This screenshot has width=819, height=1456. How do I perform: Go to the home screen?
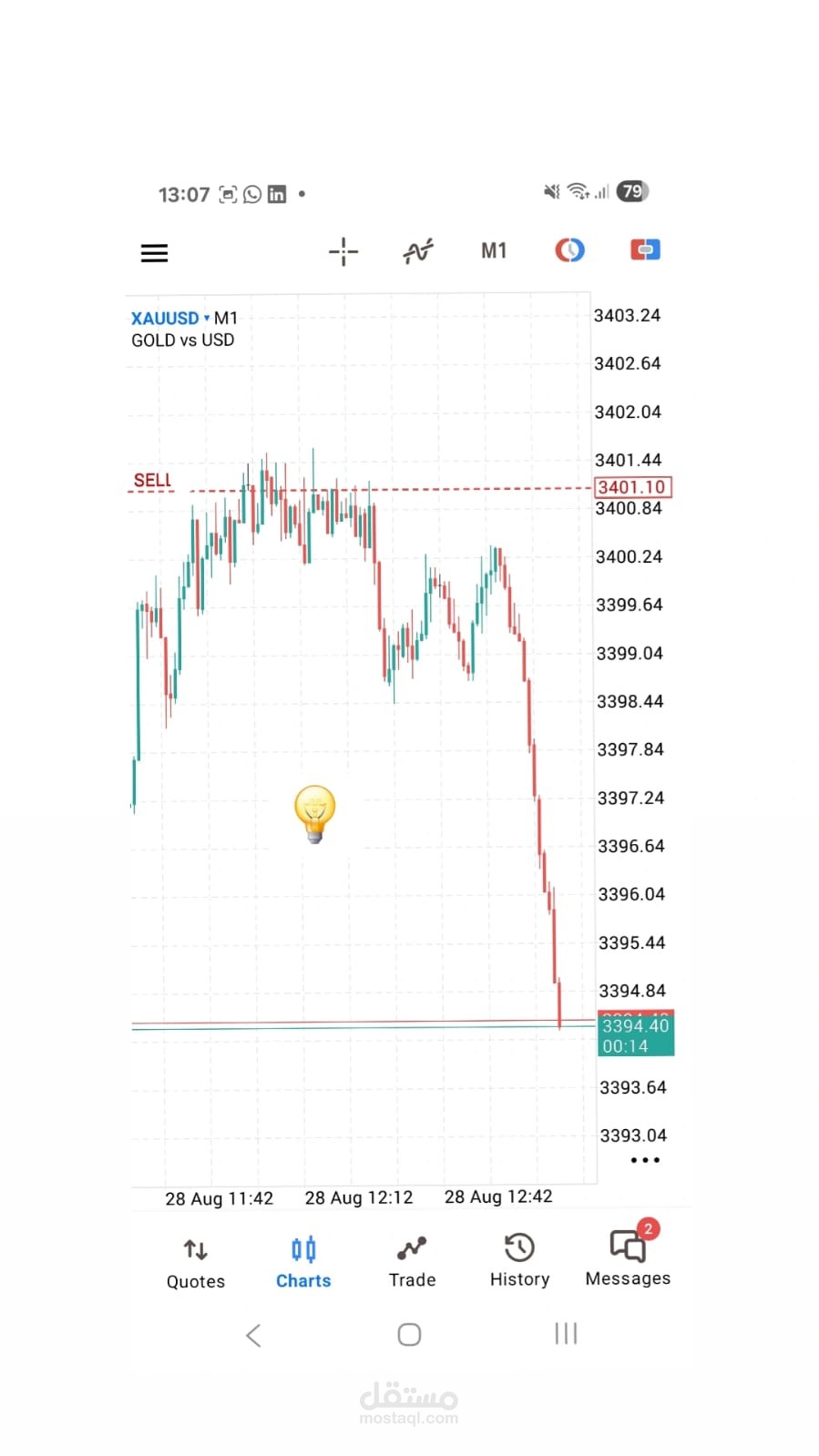409,1335
